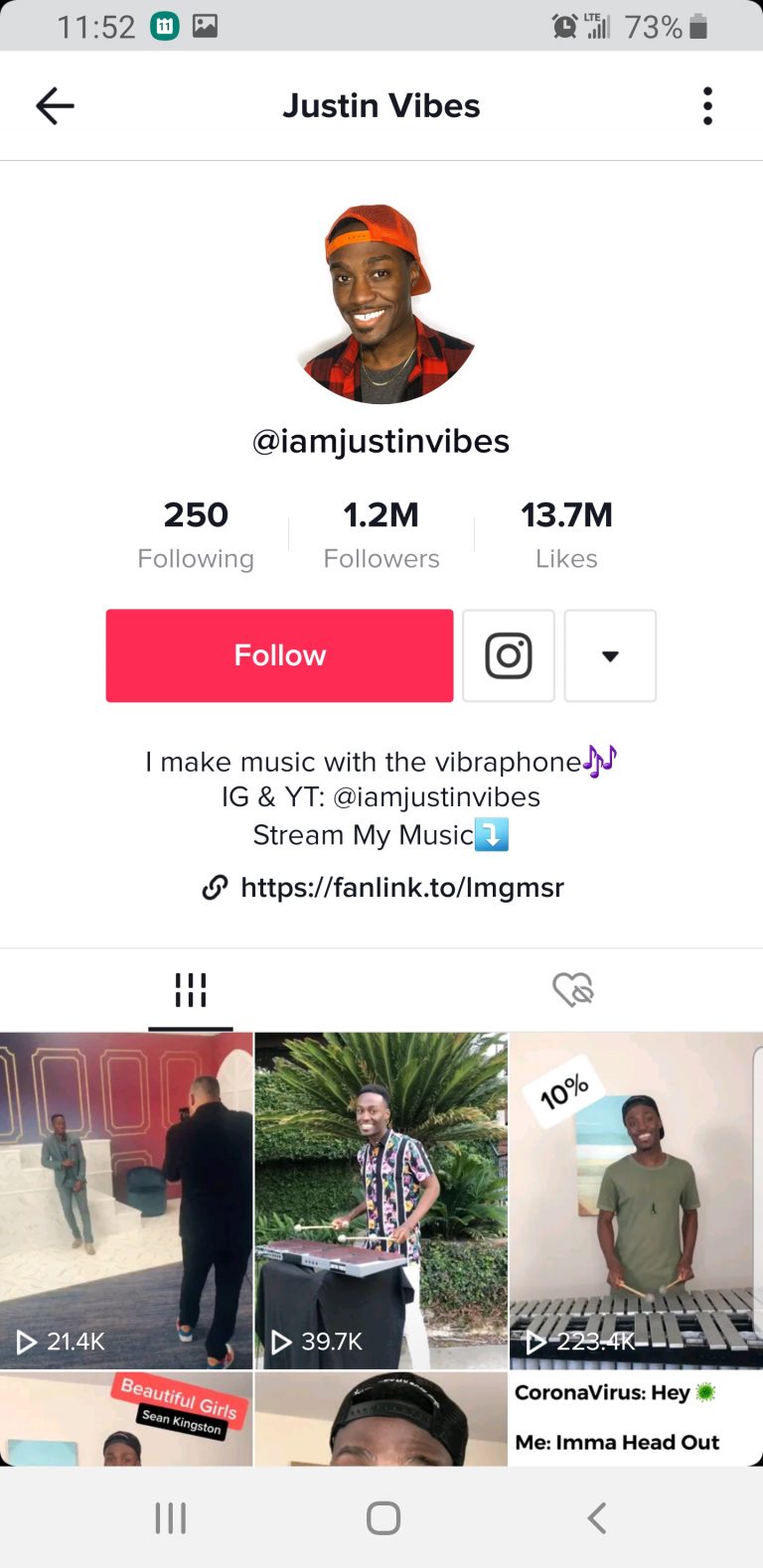
Task: Play the video with 223.4K views
Action: coord(637,1201)
